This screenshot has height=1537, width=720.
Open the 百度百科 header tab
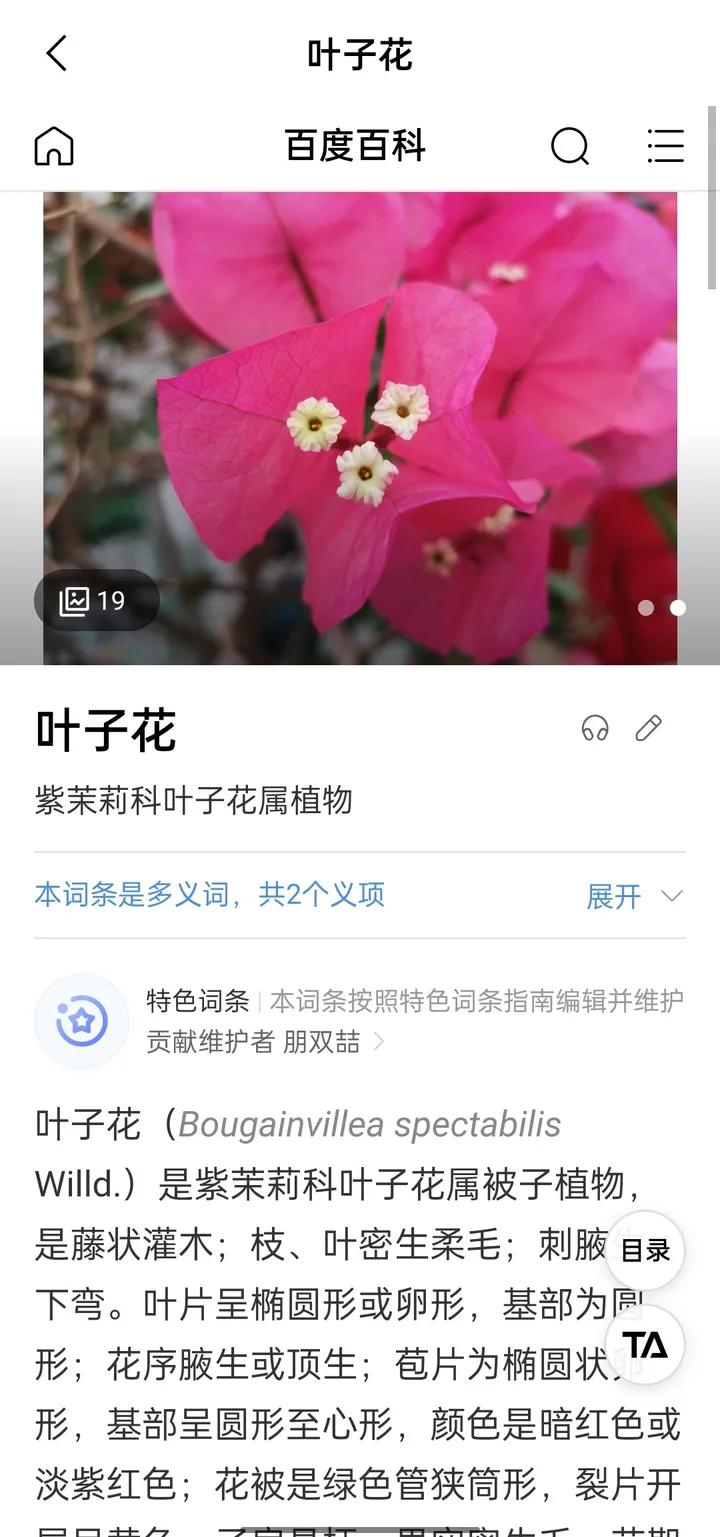(354, 146)
